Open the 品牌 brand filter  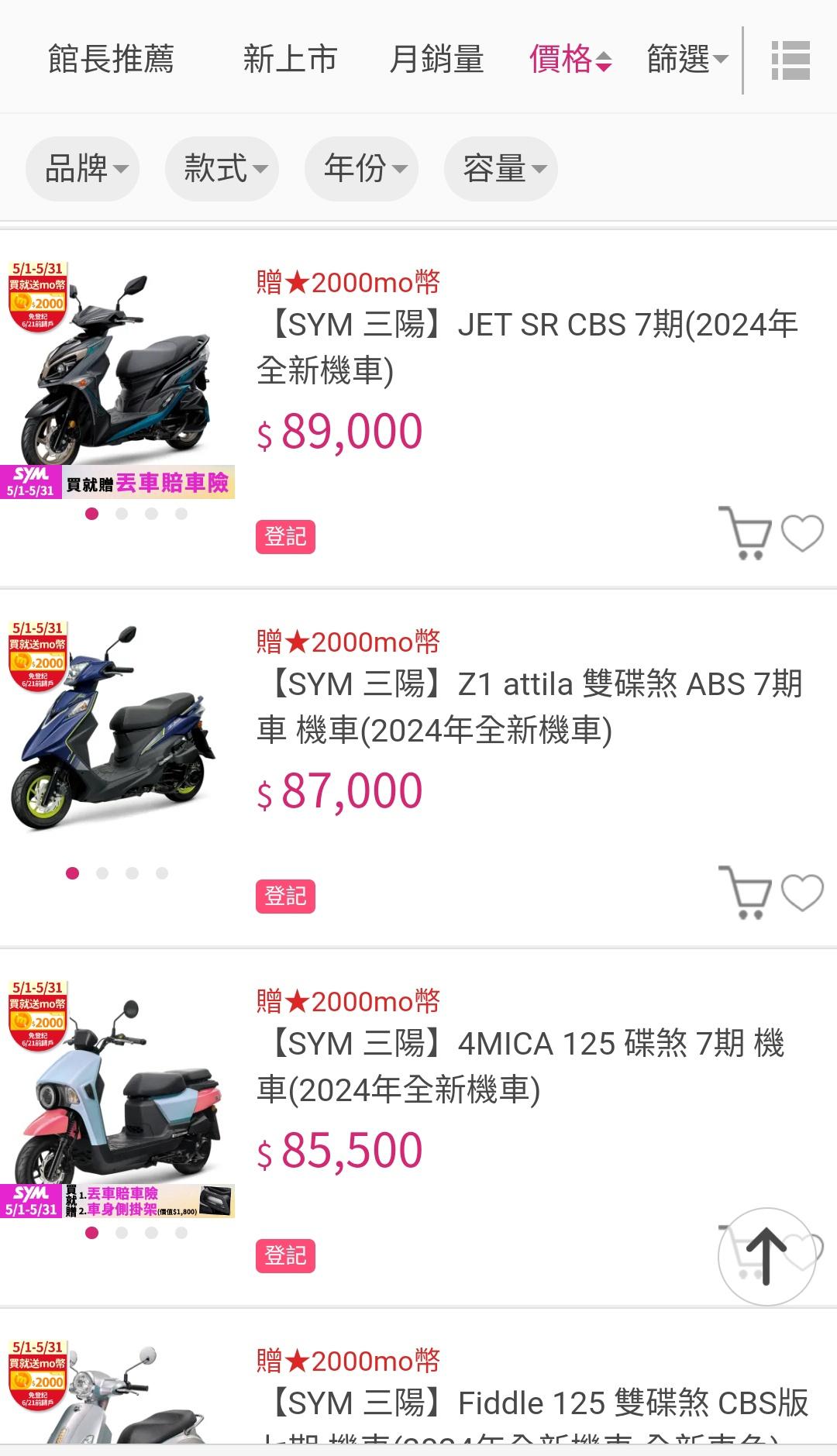83,169
